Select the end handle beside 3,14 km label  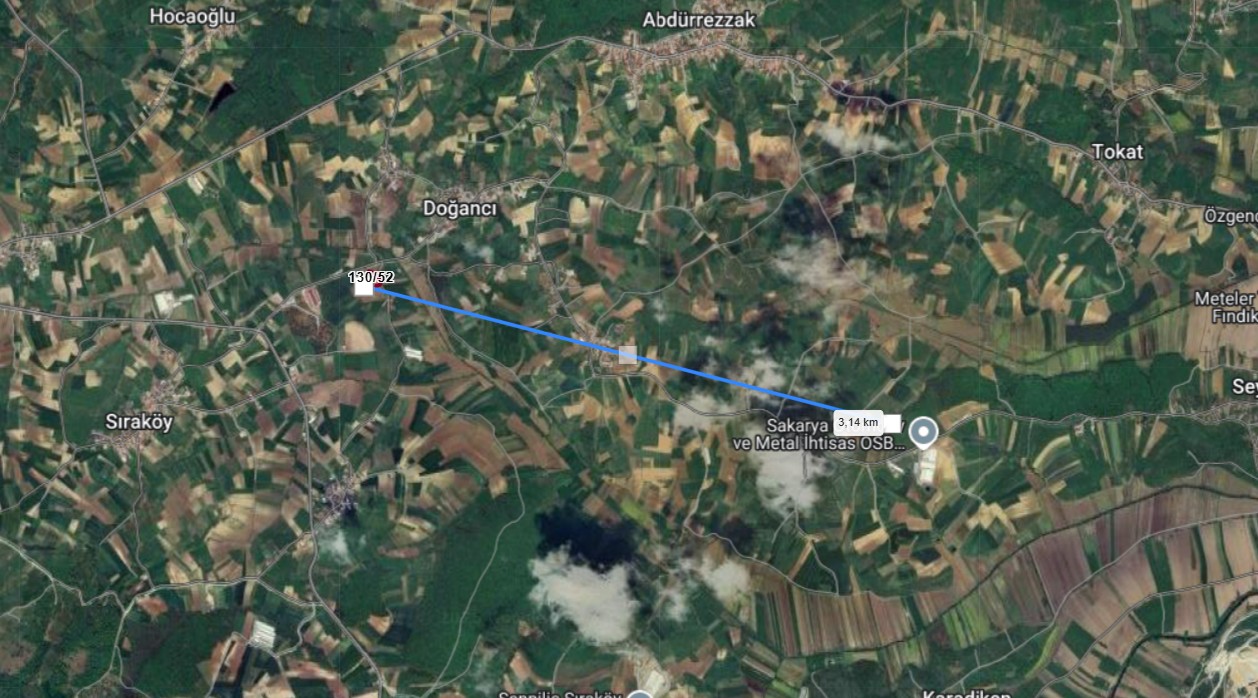click(x=892, y=422)
